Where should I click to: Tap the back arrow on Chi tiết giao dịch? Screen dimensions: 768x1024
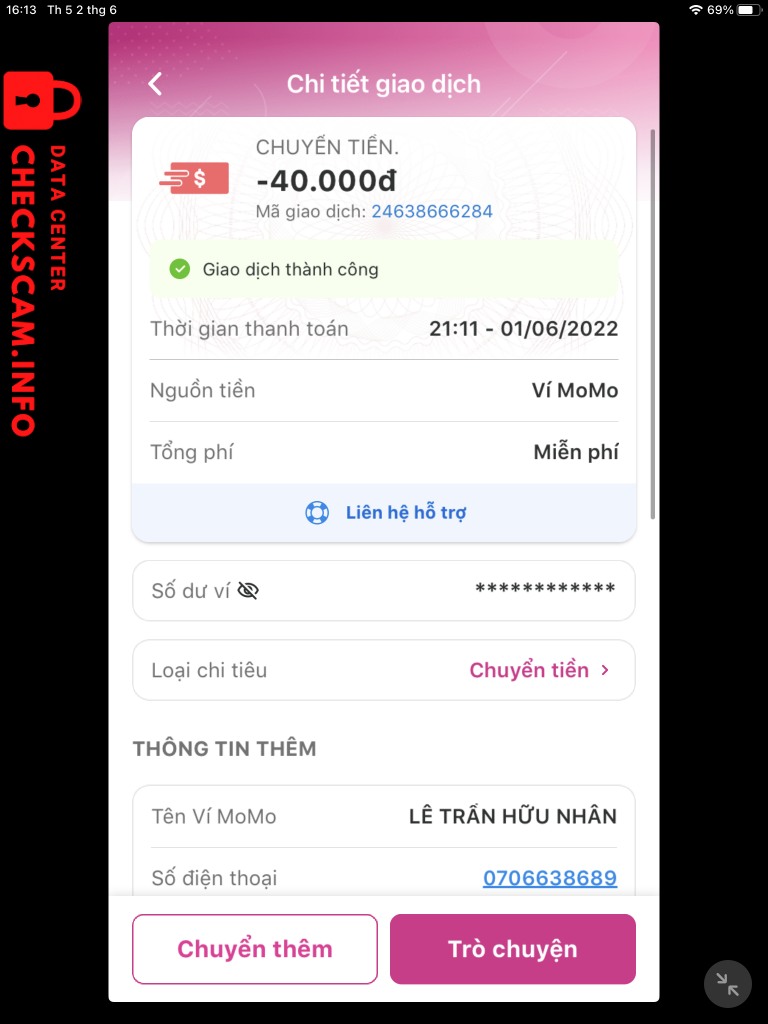[155, 84]
